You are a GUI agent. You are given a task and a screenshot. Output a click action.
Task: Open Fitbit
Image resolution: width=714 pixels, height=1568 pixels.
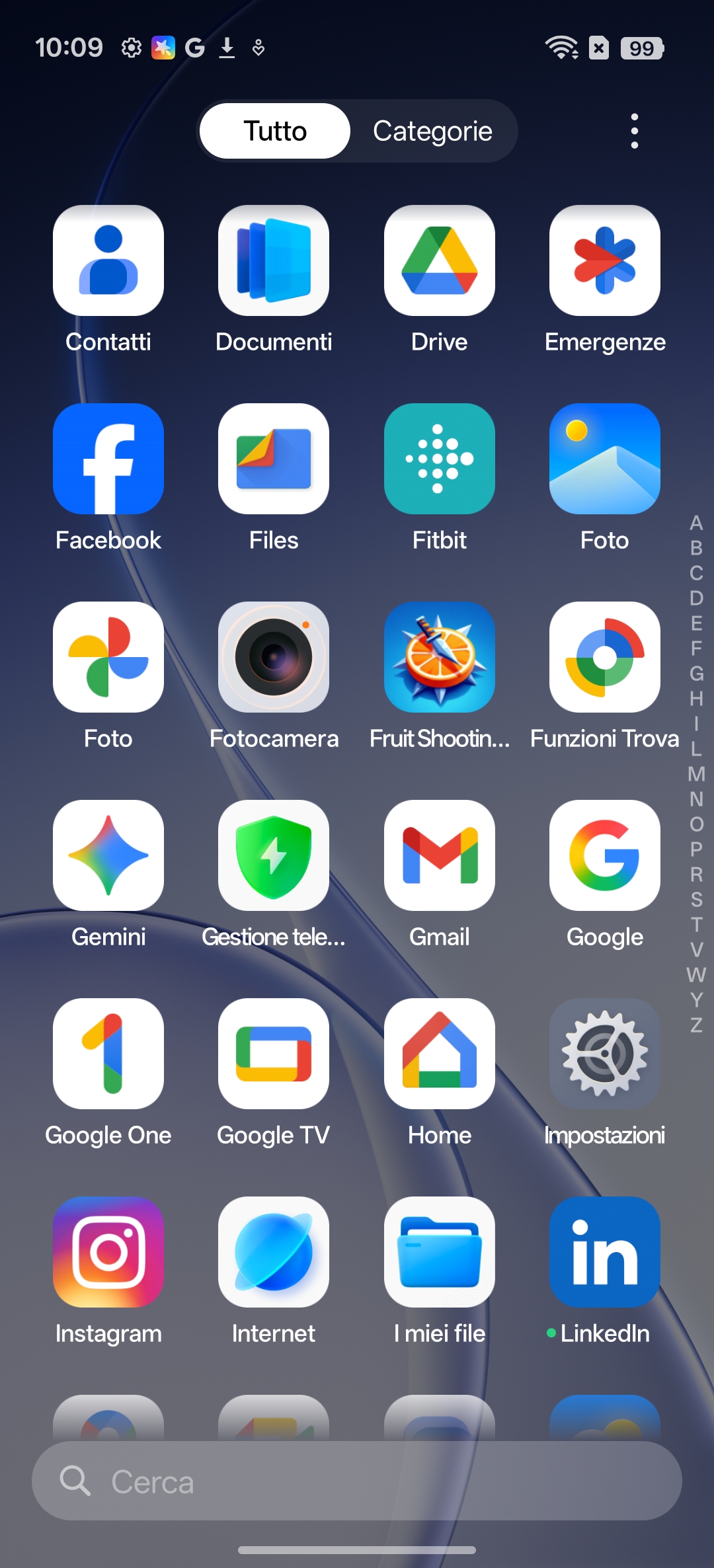(x=439, y=459)
